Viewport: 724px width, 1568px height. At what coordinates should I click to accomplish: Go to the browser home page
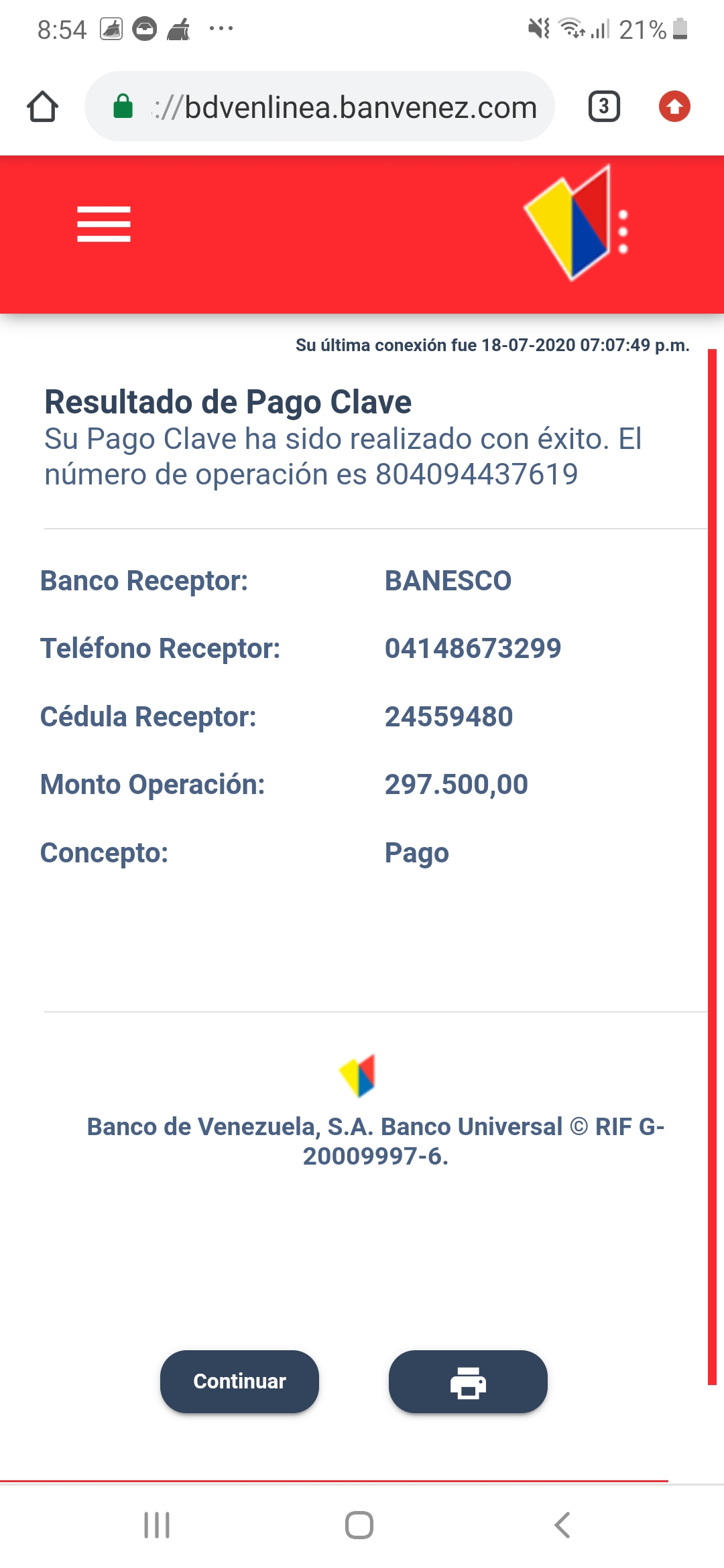click(x=42, y=107)
